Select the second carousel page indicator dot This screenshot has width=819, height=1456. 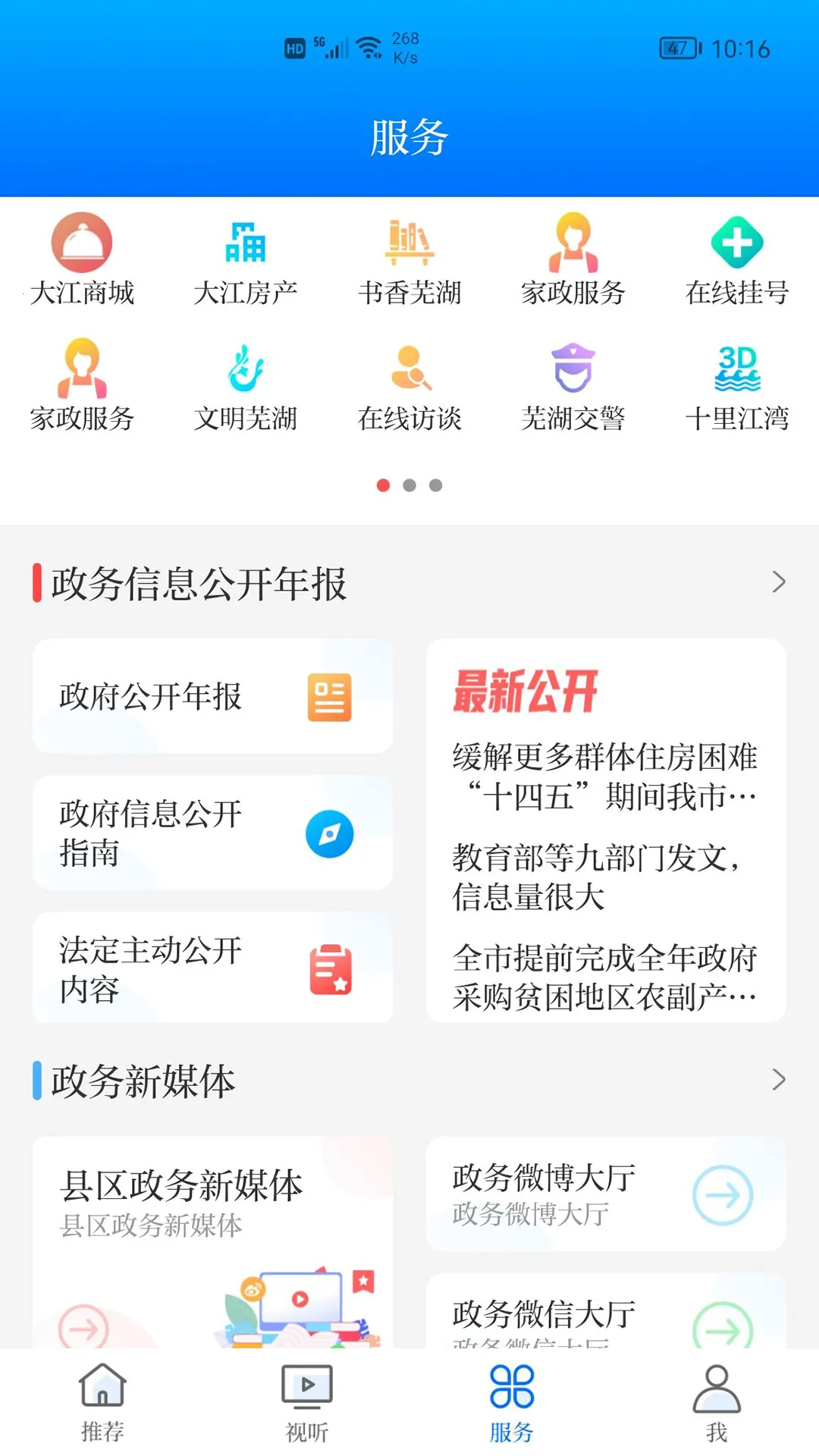(409, 485)
